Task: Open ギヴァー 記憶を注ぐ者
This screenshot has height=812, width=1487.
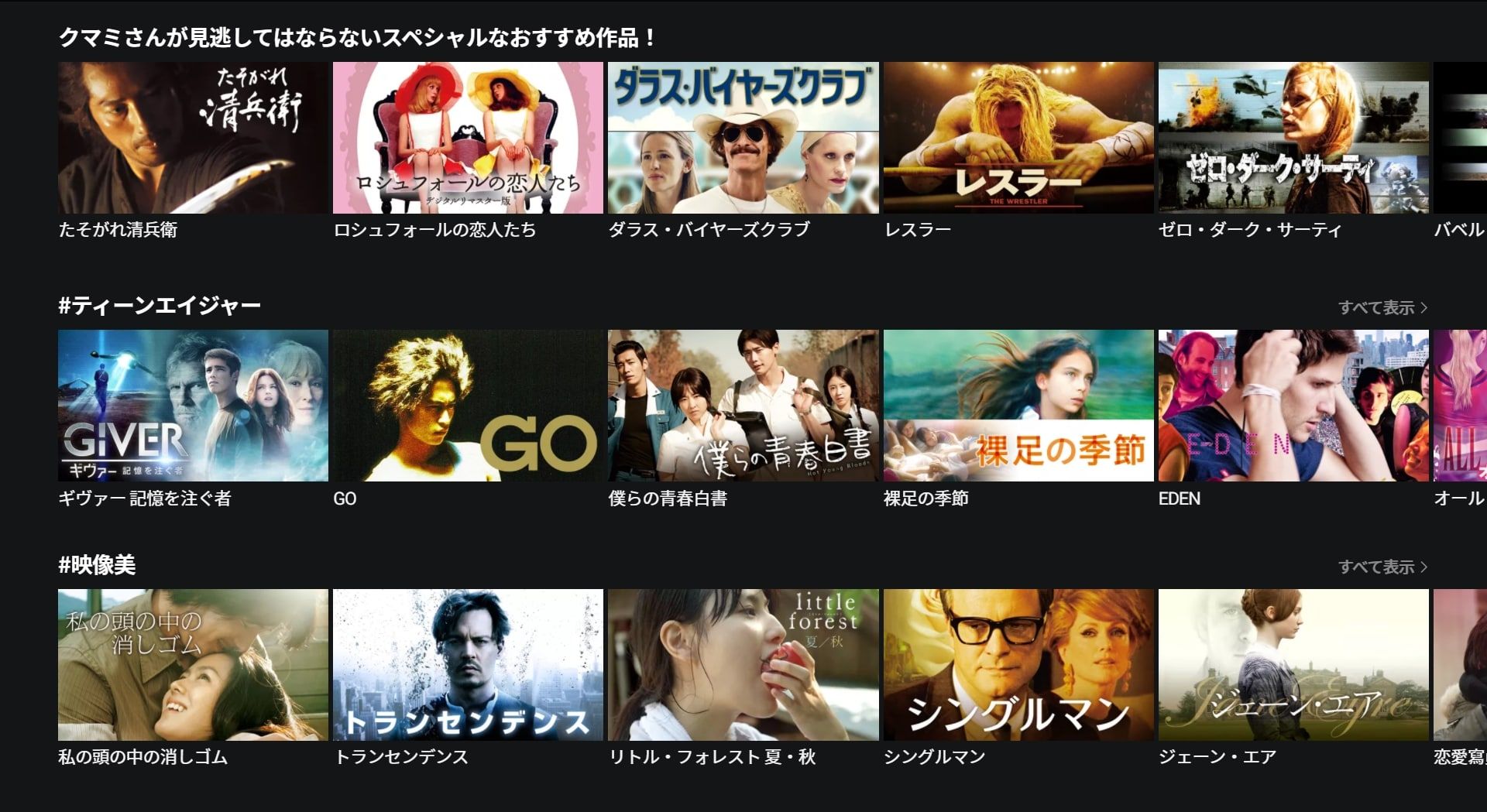Action: (x=193, y=406)
